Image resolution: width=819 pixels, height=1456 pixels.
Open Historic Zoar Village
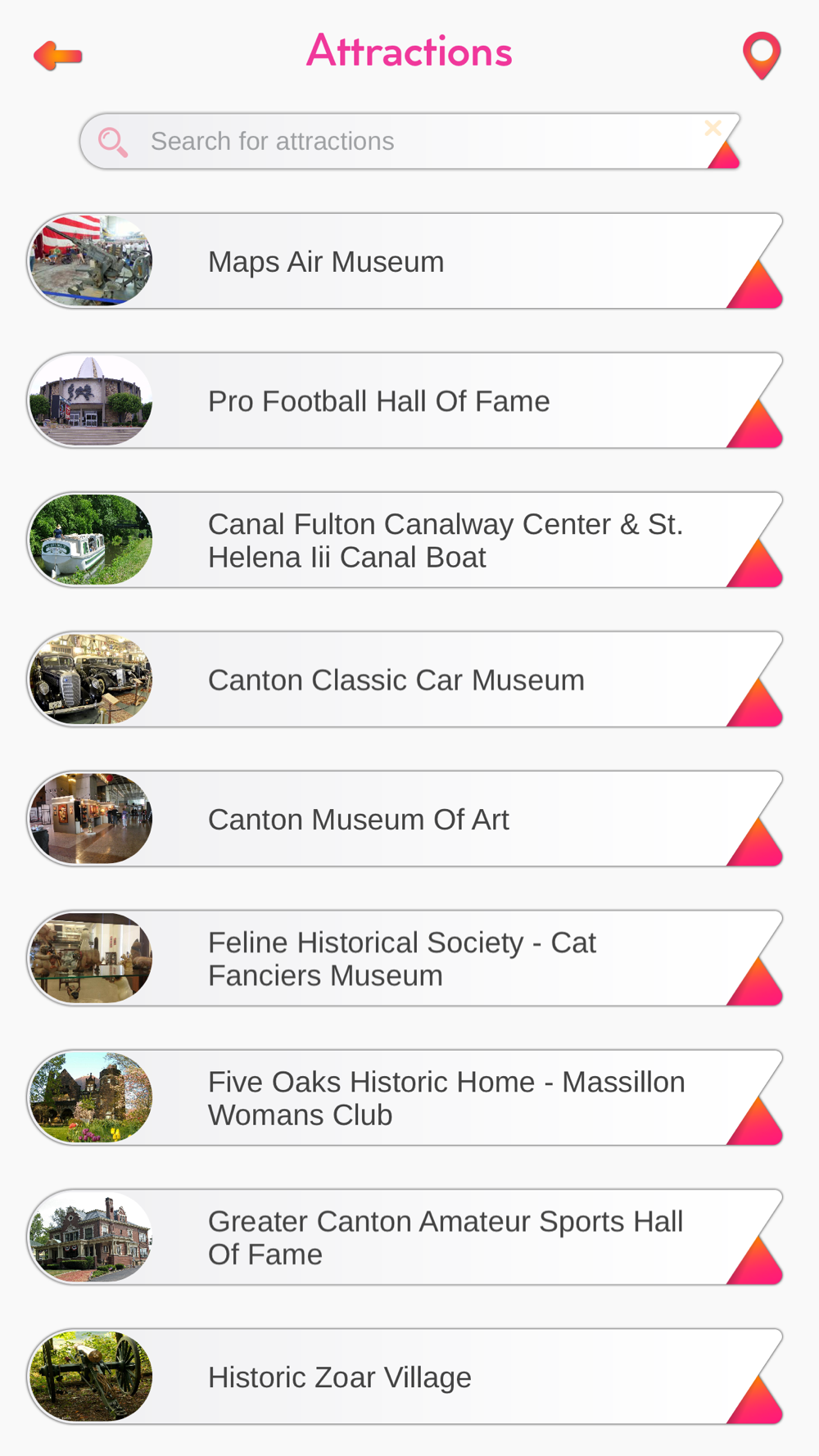click(x=405, y=1377)
